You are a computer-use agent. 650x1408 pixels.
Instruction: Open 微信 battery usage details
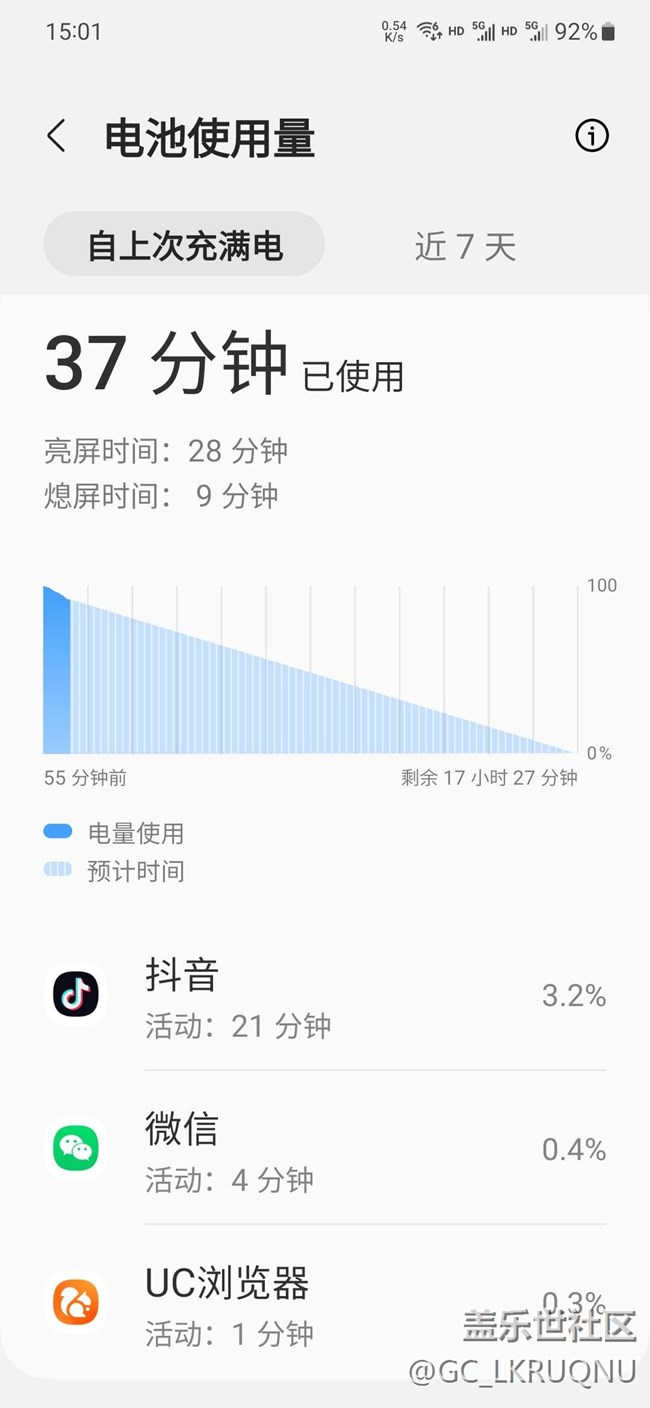(x=325, y=1151)
